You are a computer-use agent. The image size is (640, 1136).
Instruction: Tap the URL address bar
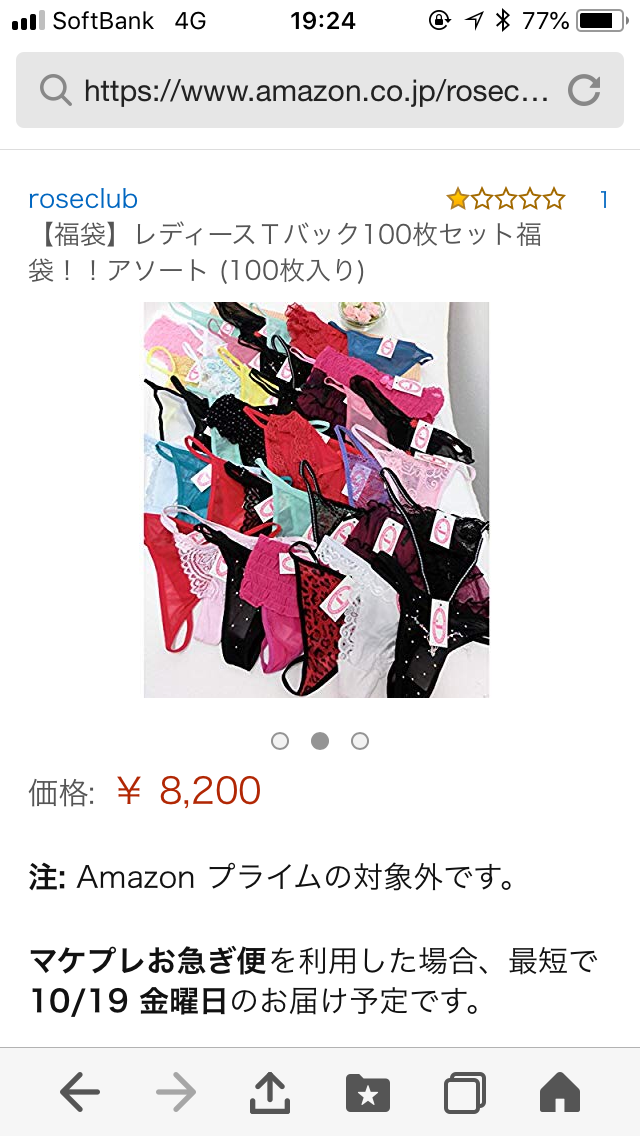320,90
